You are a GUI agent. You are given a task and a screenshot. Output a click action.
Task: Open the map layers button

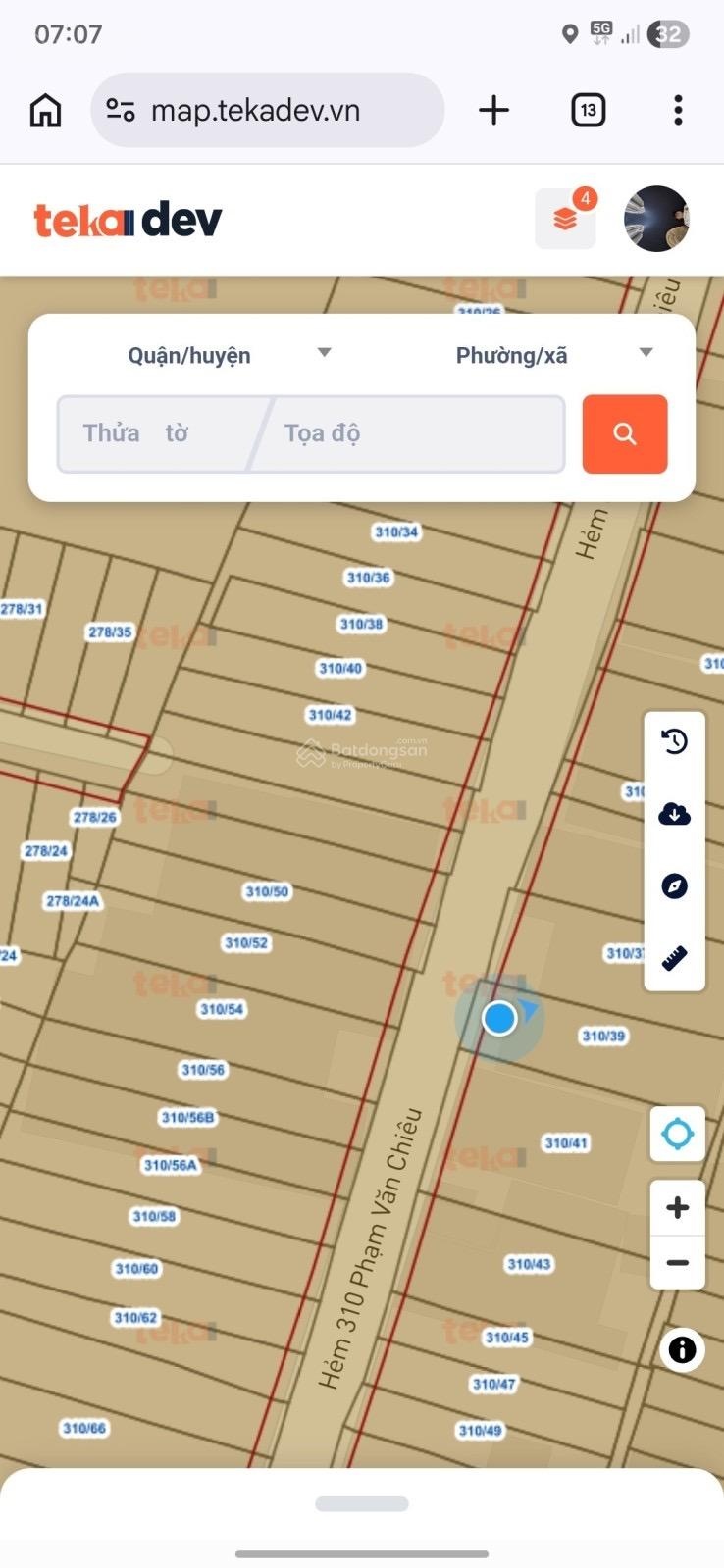565,218
